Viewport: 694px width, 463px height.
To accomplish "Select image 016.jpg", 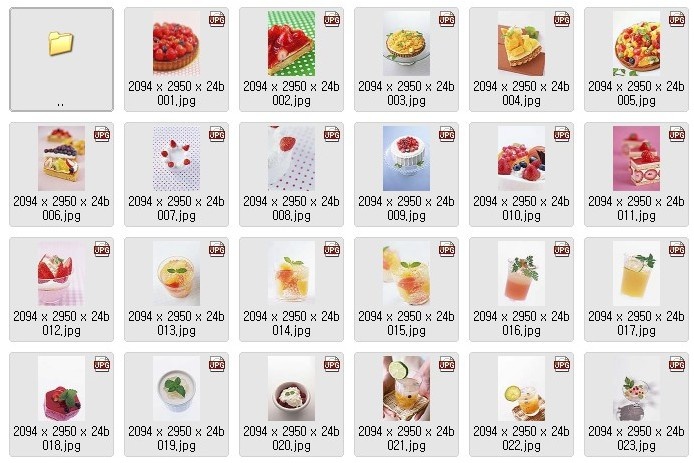I will click(521, 289).
